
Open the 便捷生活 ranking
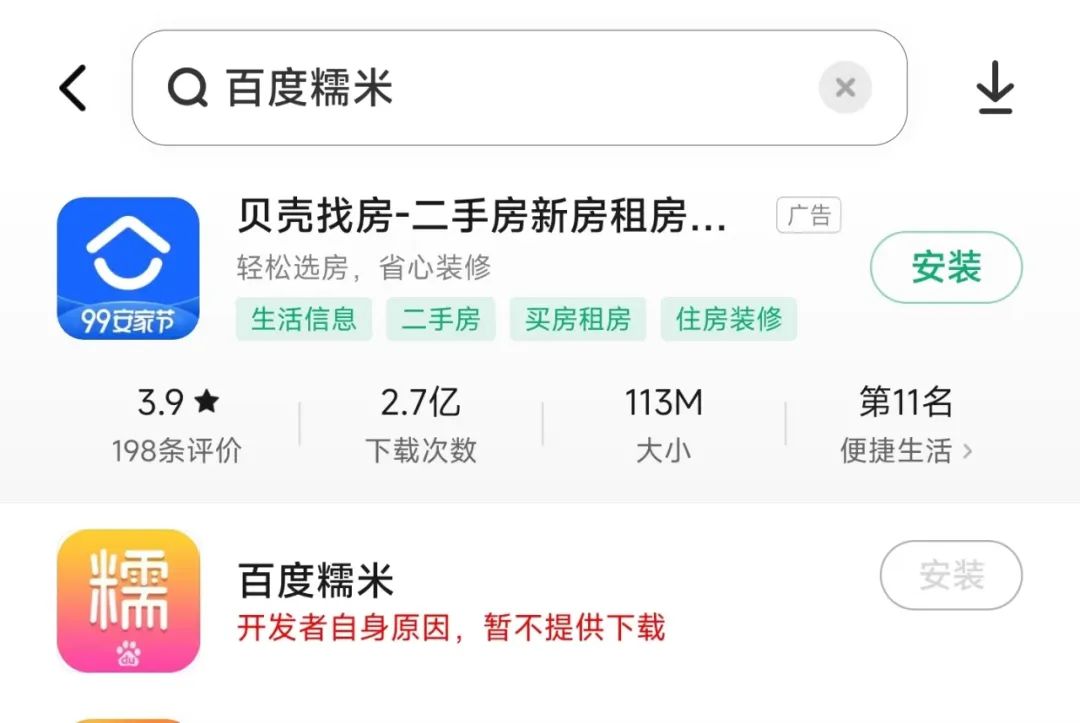click(x=905, y=451)
